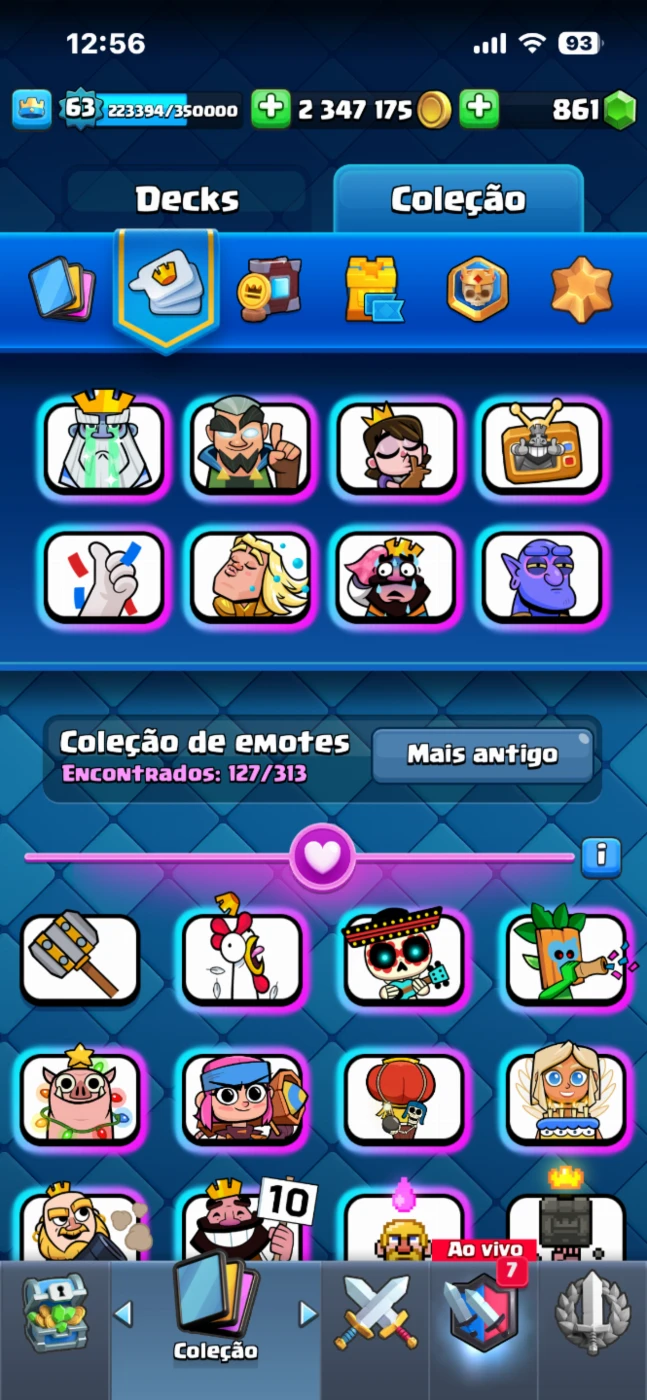Screen dimensions: 647x1400
Task: Open the shop chest tab
Action: click(54, 1311)
